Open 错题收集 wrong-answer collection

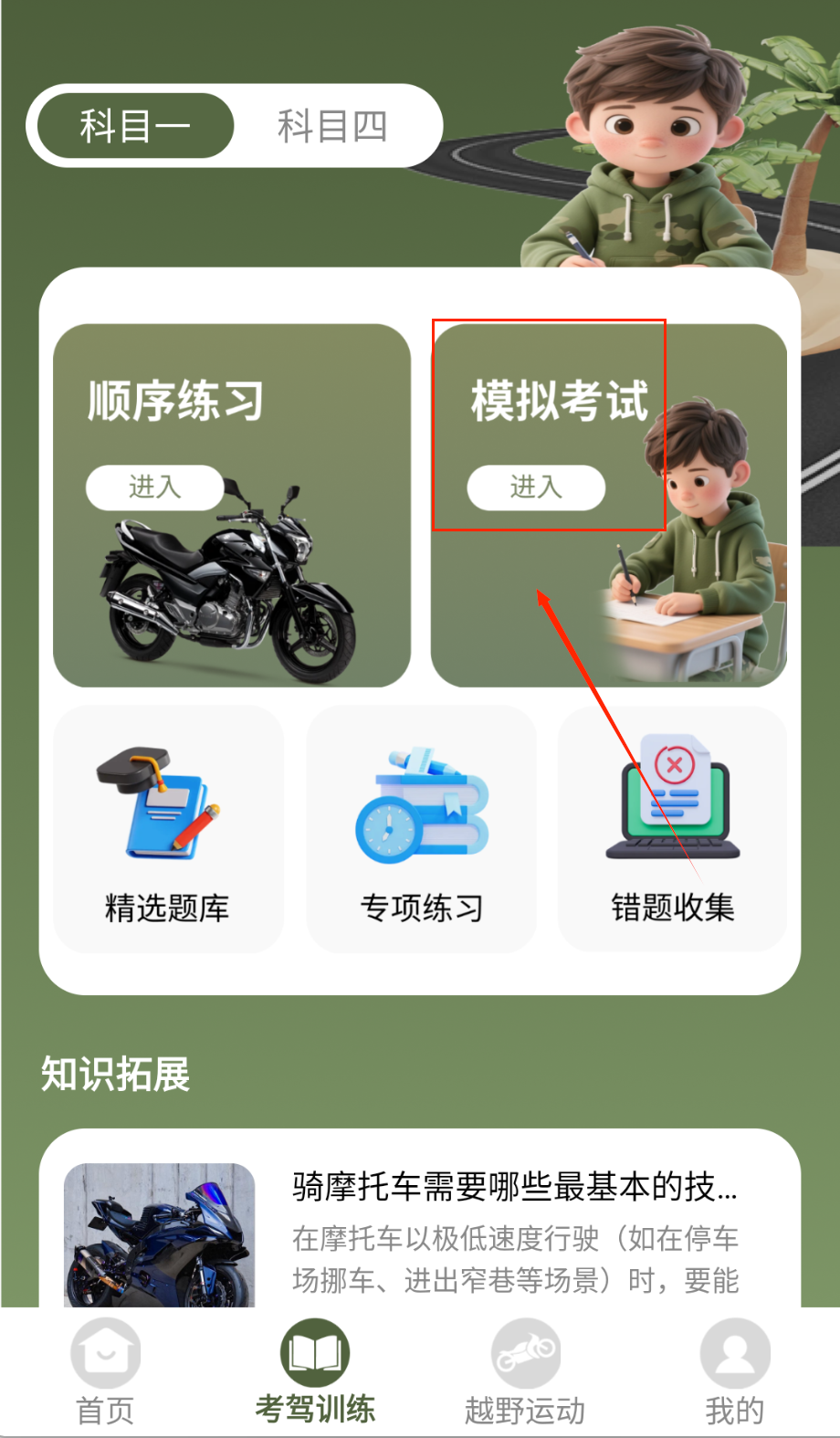[673, 829]
